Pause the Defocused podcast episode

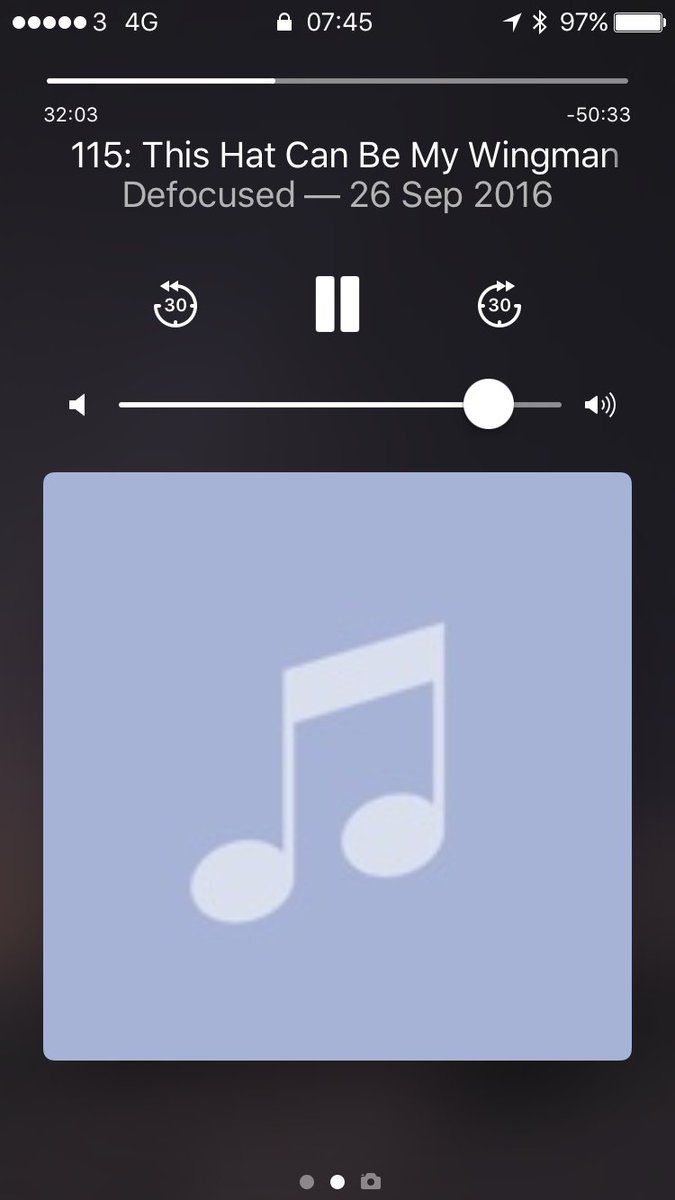[x=337, y=304]
